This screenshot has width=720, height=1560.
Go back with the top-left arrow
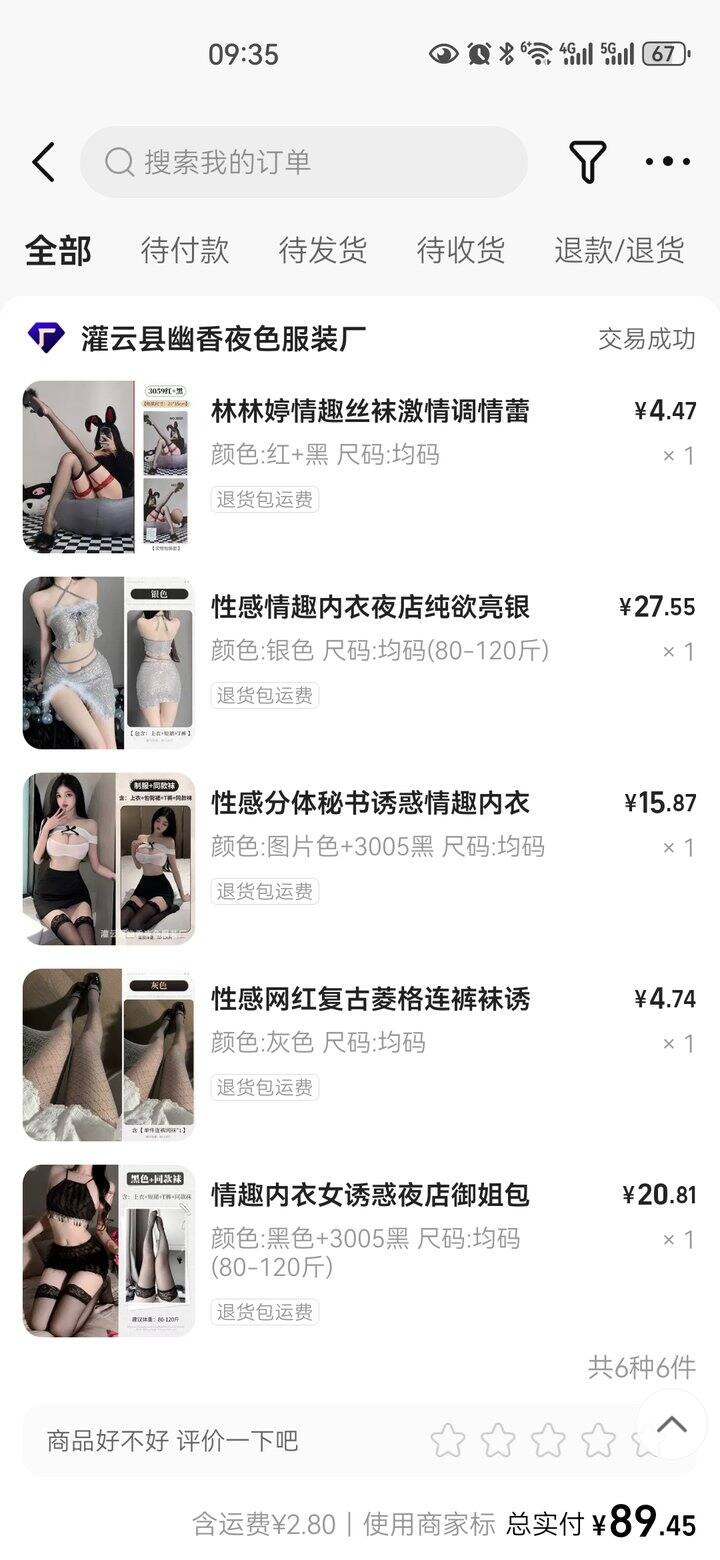coord(43,162)
